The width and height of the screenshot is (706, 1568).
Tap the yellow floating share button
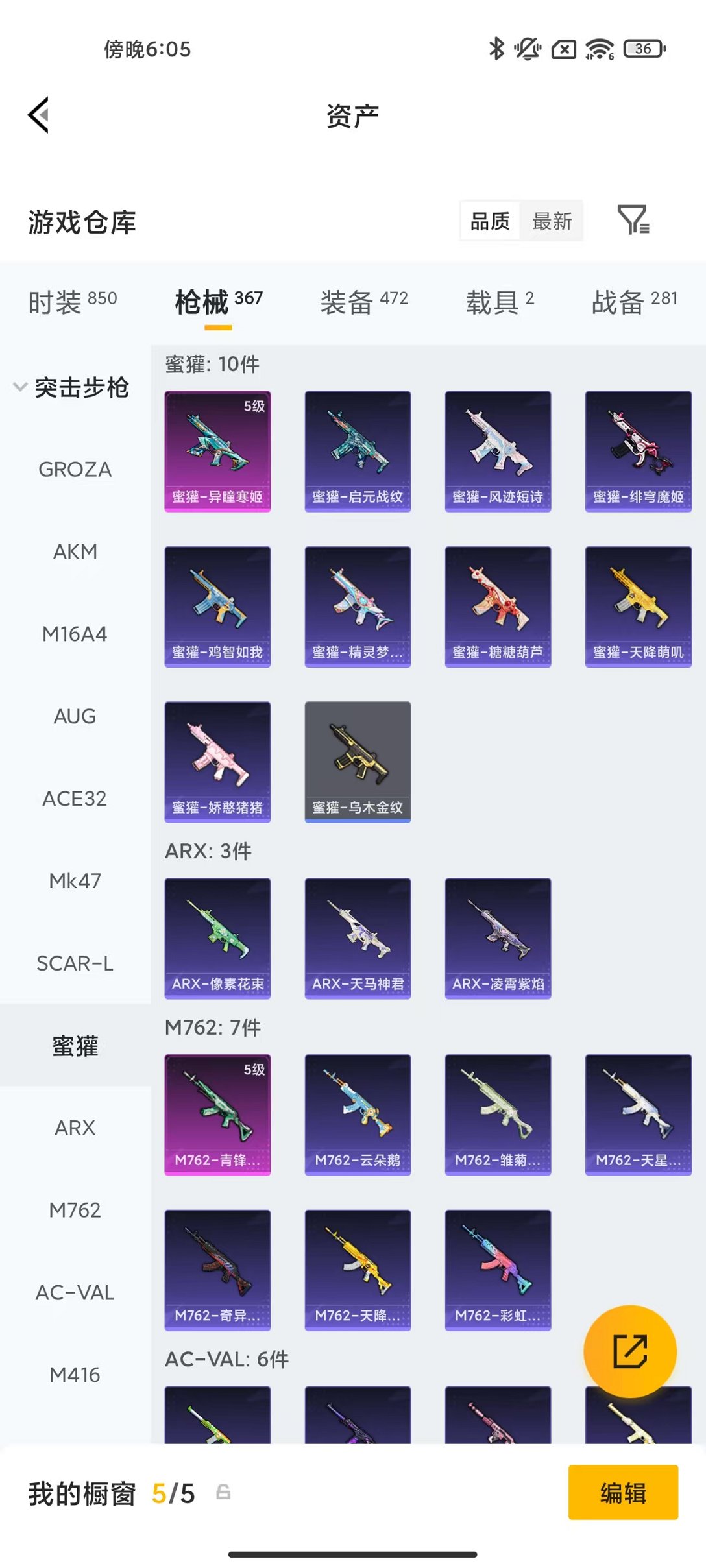[629, 1351]
